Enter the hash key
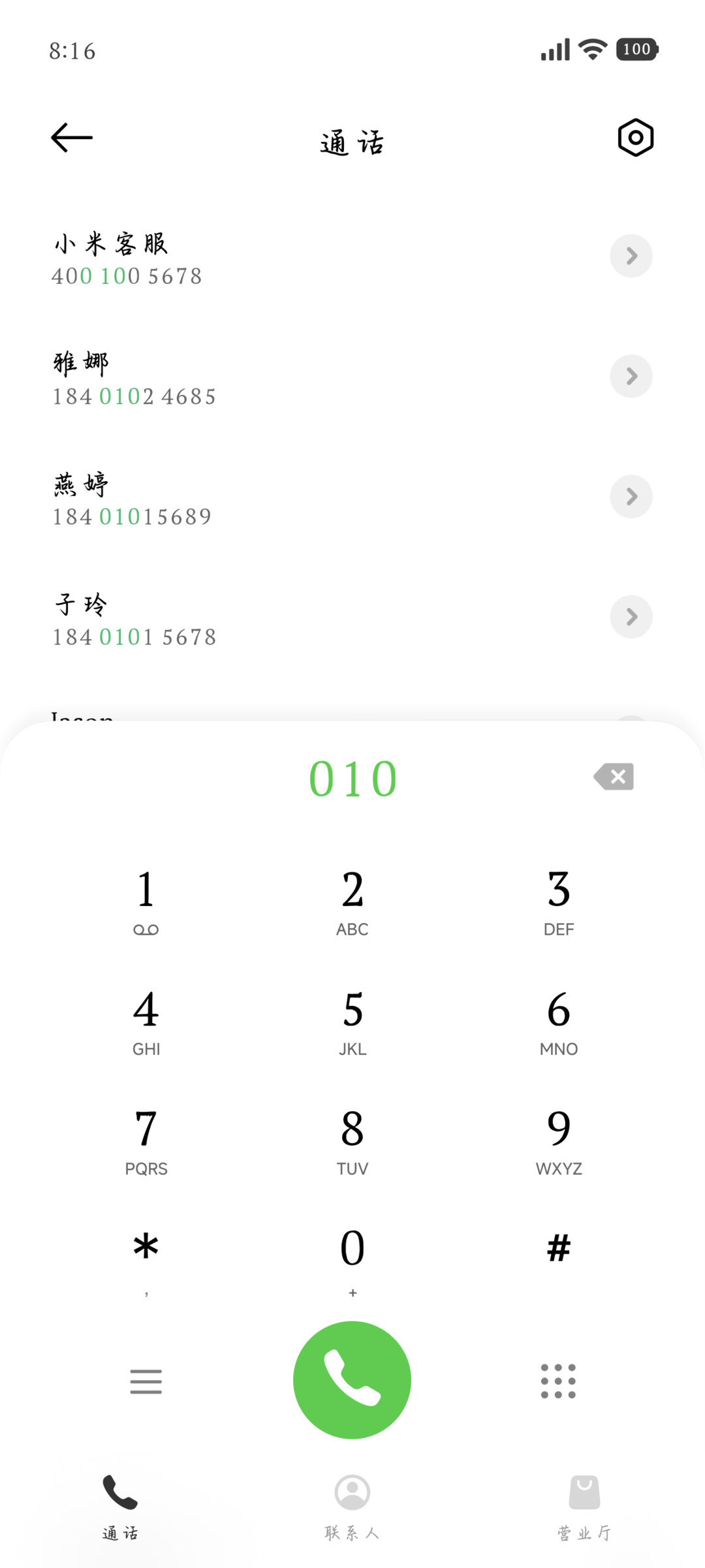 pos(559,1248)
